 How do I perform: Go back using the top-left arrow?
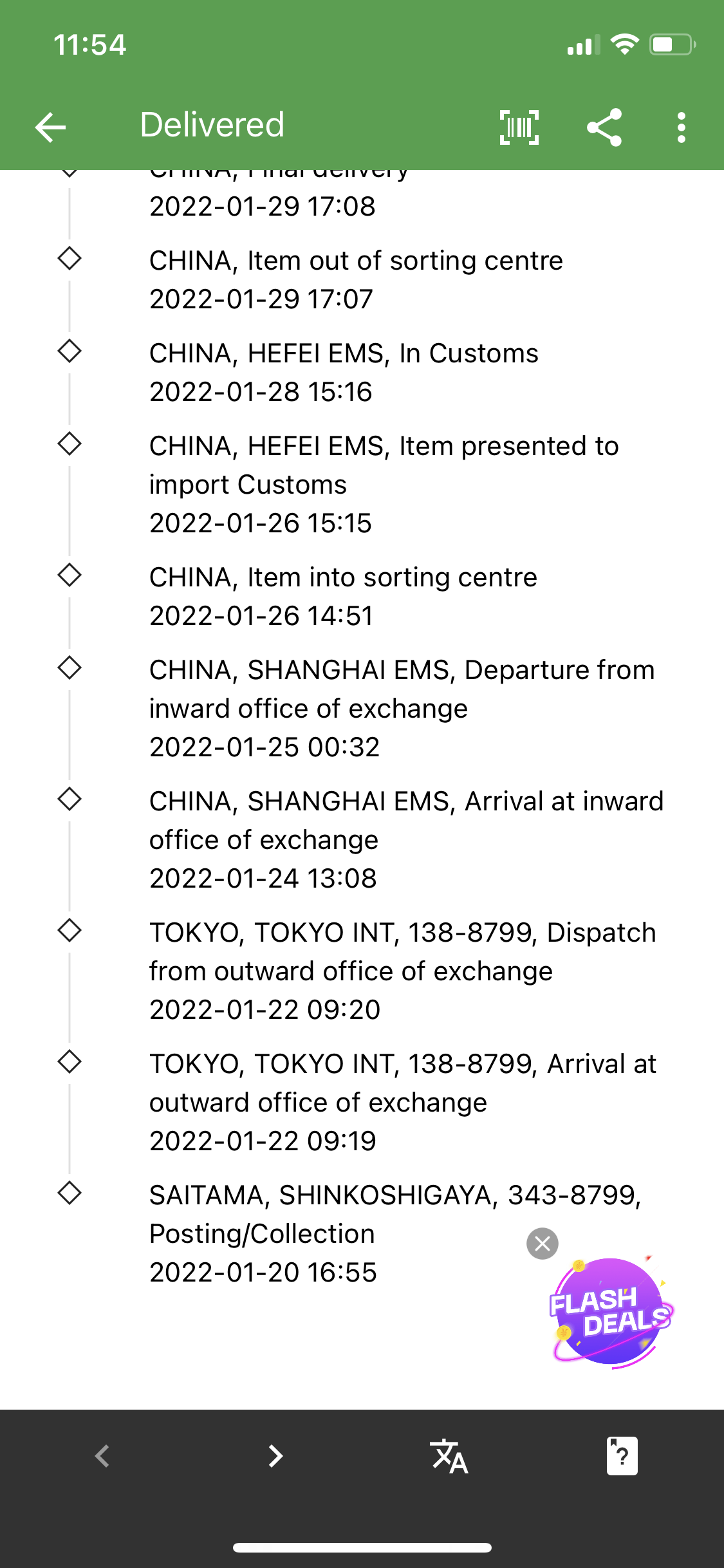pos(50,127)
